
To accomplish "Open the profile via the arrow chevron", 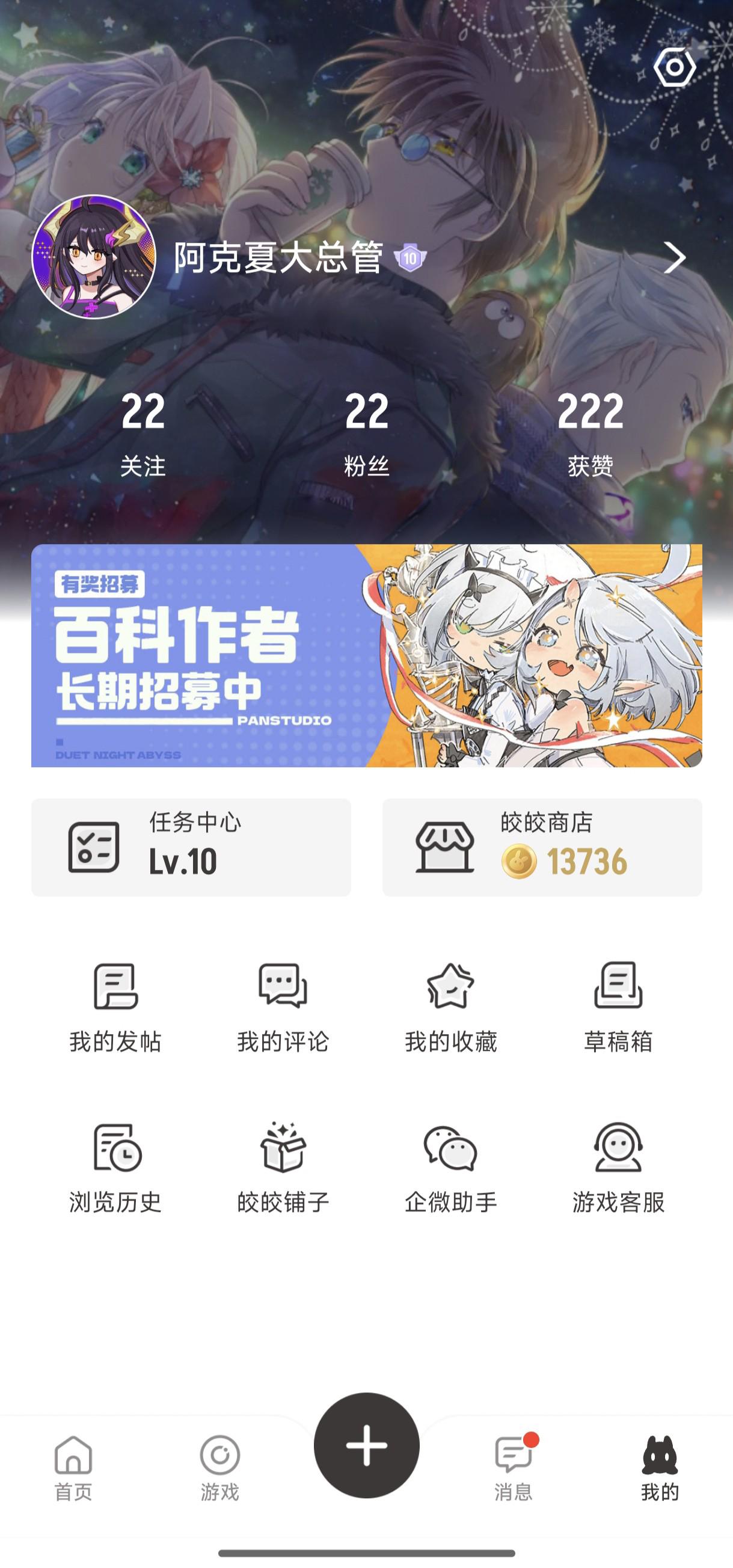I will (674, 258).
